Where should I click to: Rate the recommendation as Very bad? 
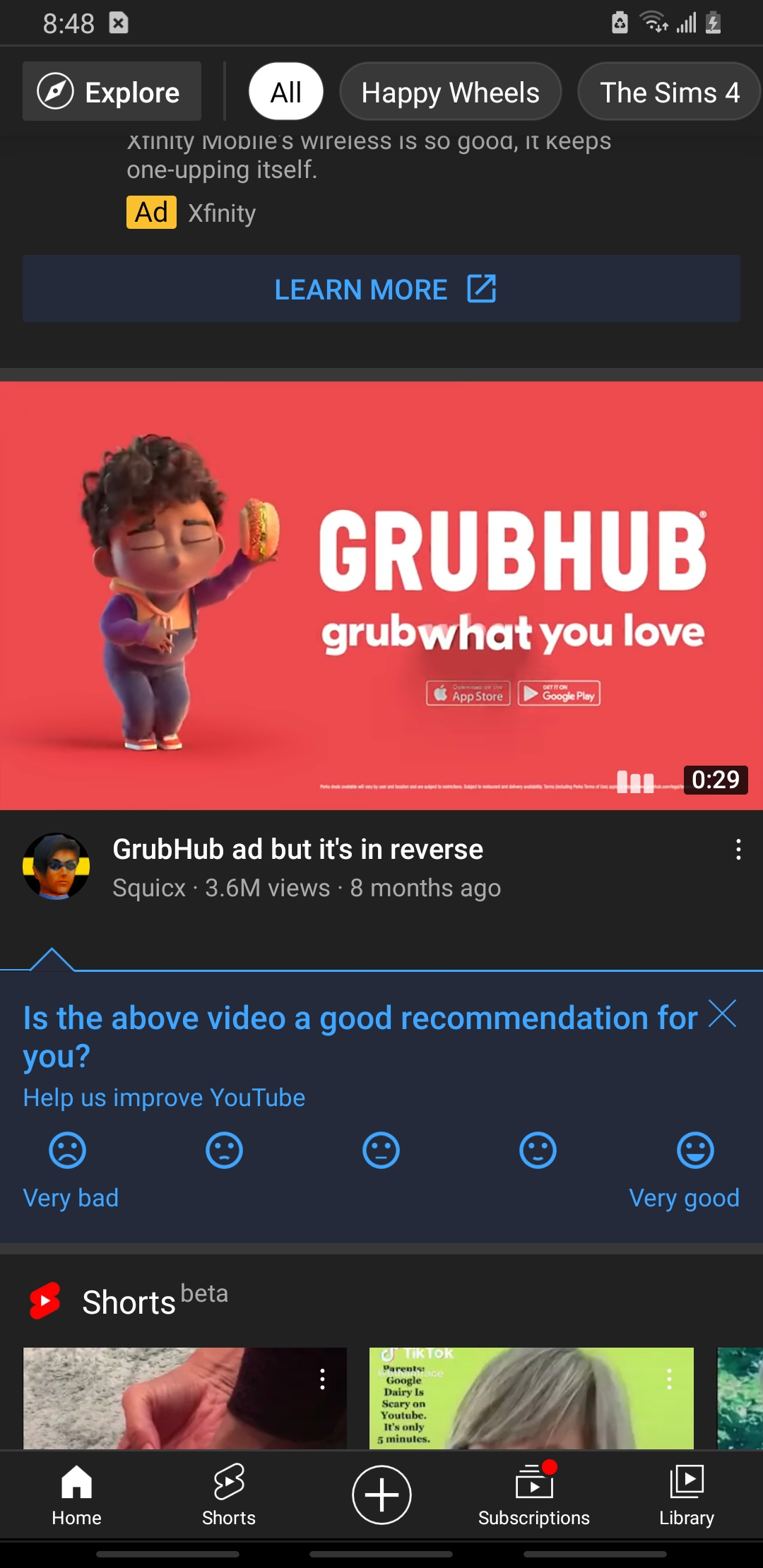pos(68,1151)
